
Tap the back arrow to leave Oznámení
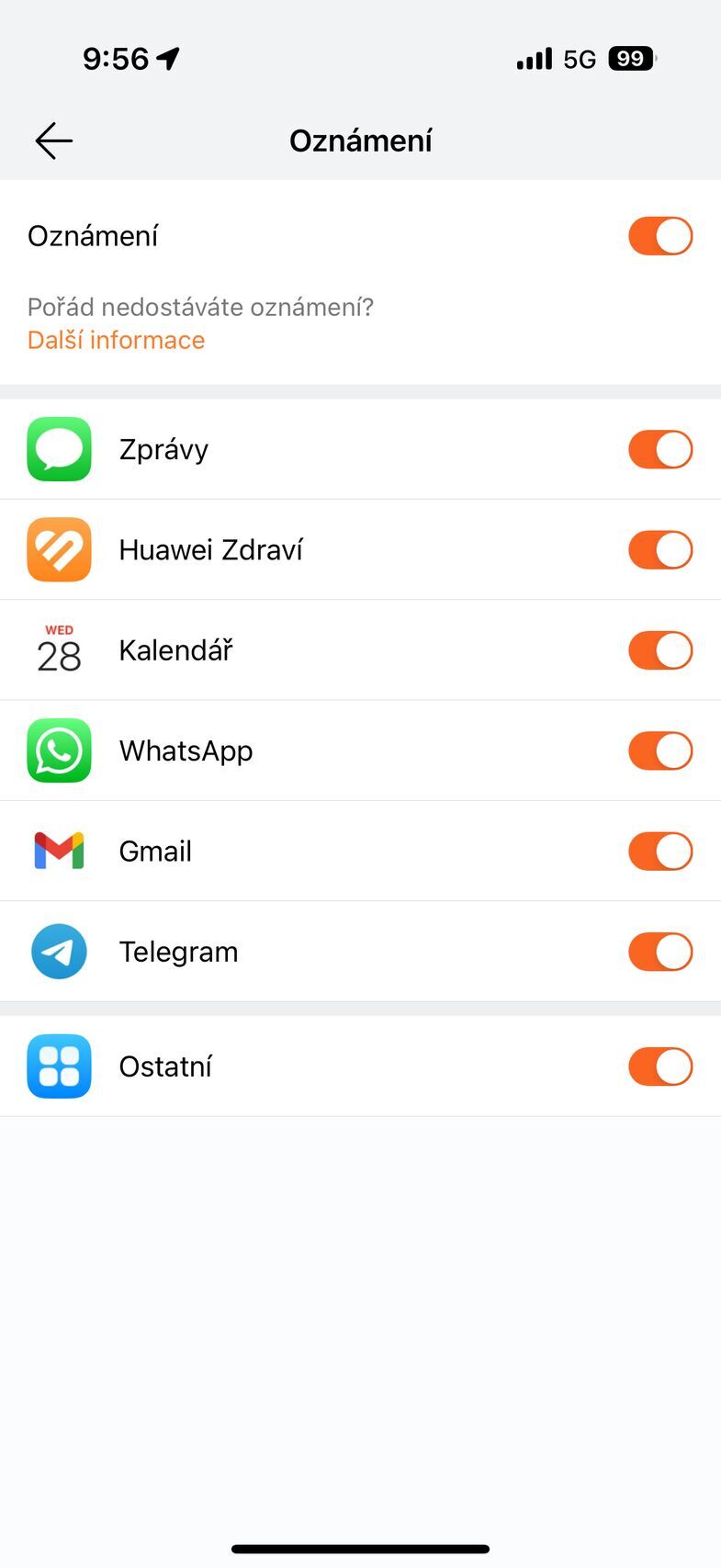[x=52, y=140]
